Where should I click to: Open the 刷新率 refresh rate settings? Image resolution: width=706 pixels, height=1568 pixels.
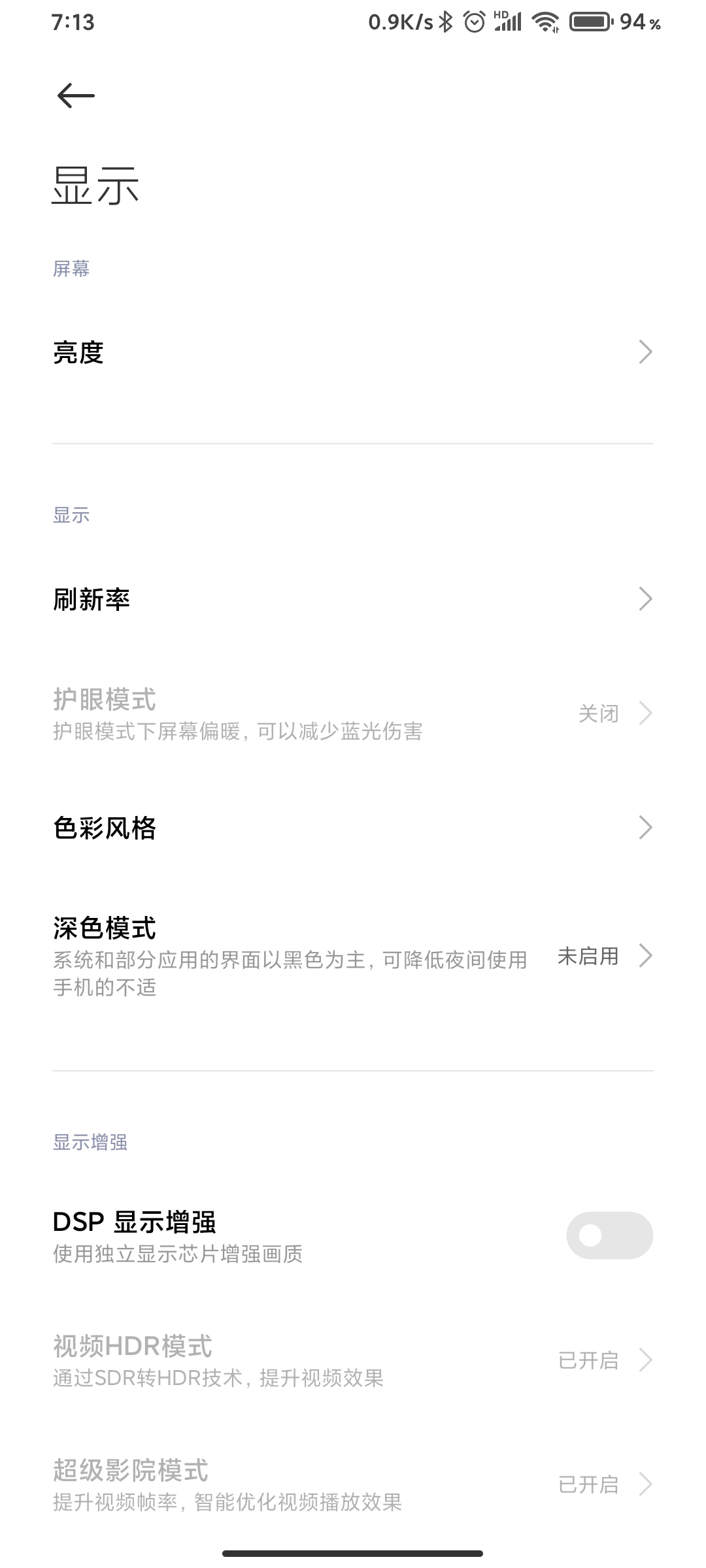click(353, 599)
